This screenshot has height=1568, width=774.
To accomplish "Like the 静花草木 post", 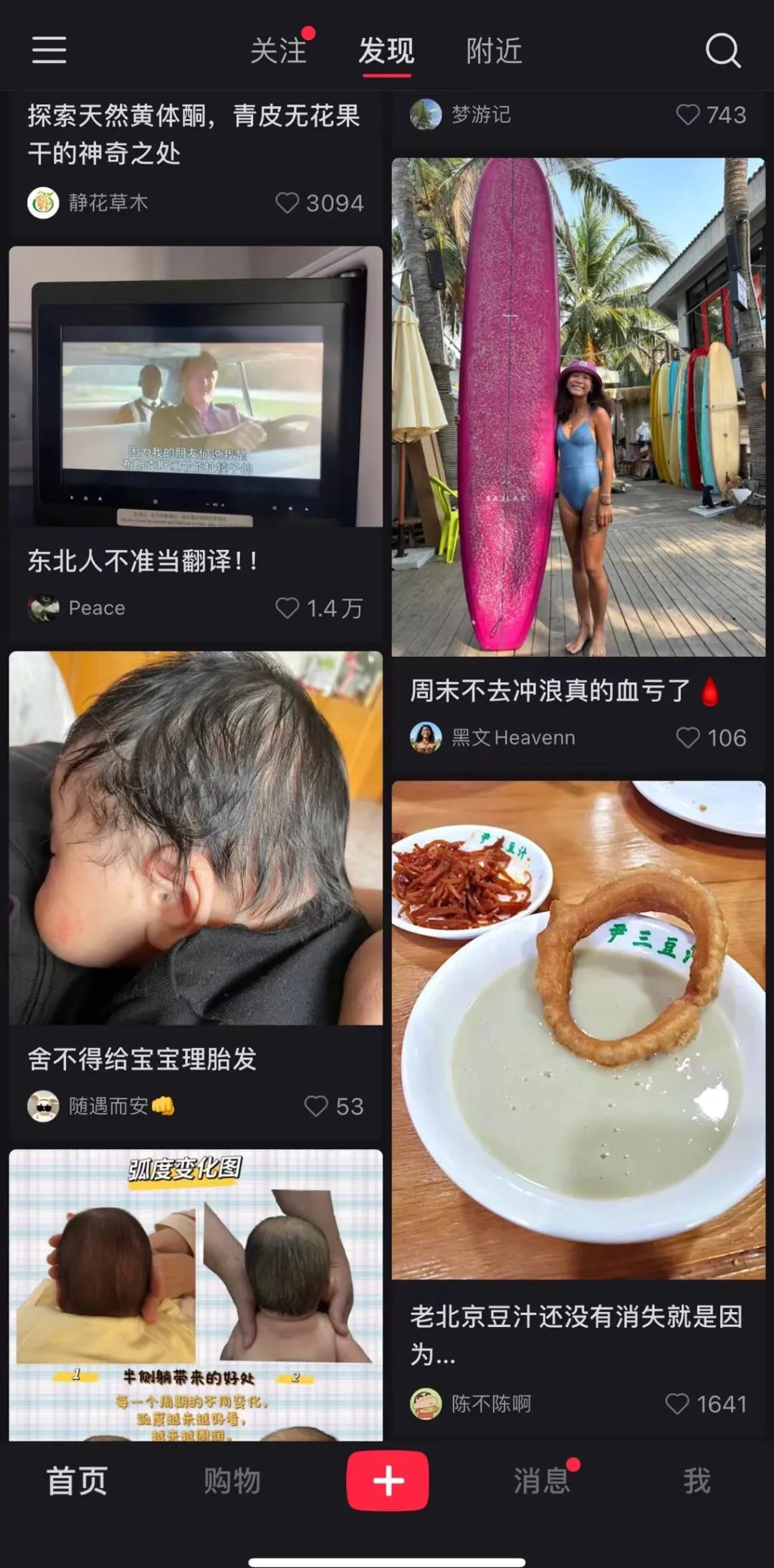I will tap(287, 203).
